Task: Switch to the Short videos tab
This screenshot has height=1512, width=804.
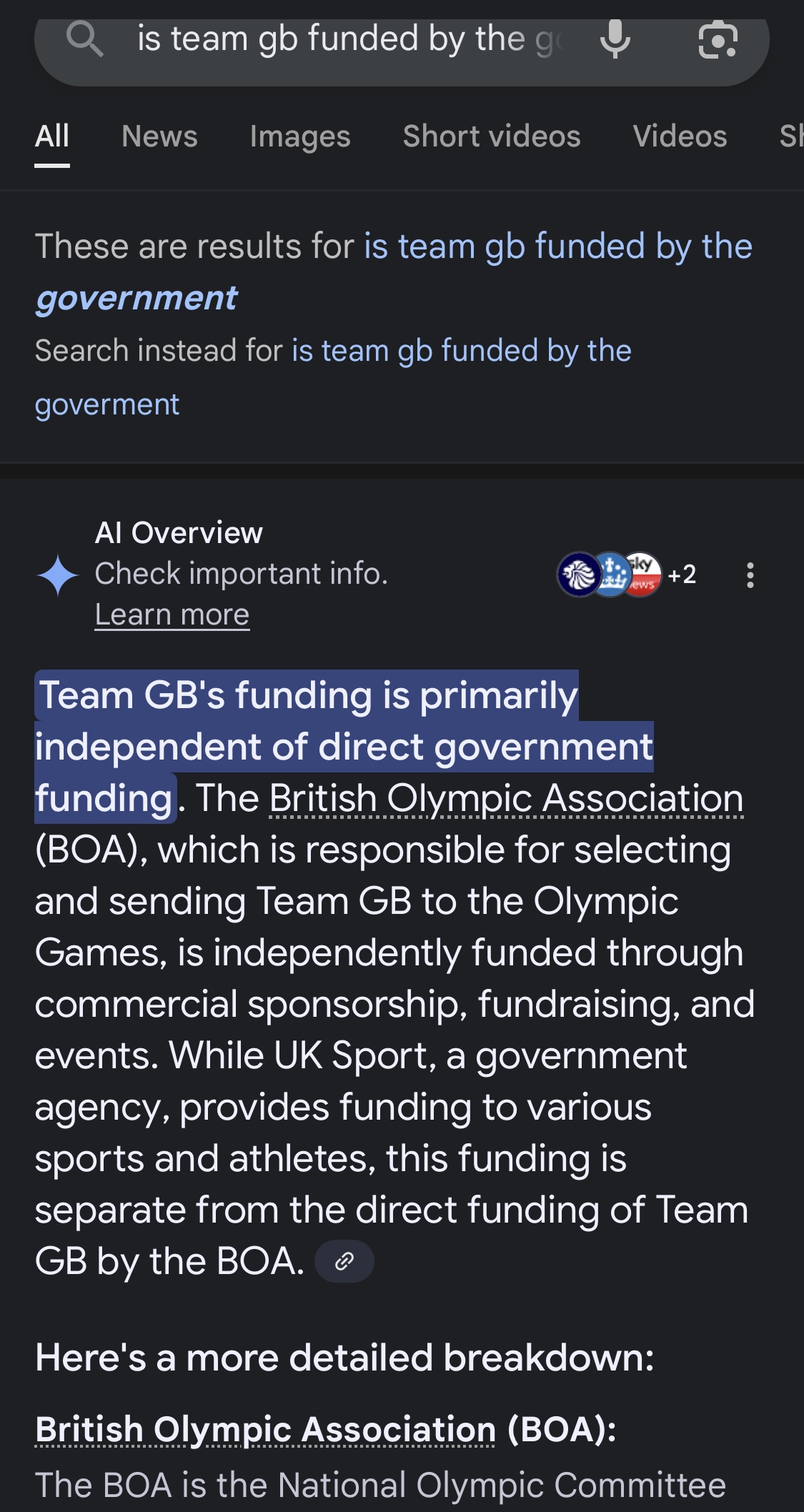Action: point(492,136)
